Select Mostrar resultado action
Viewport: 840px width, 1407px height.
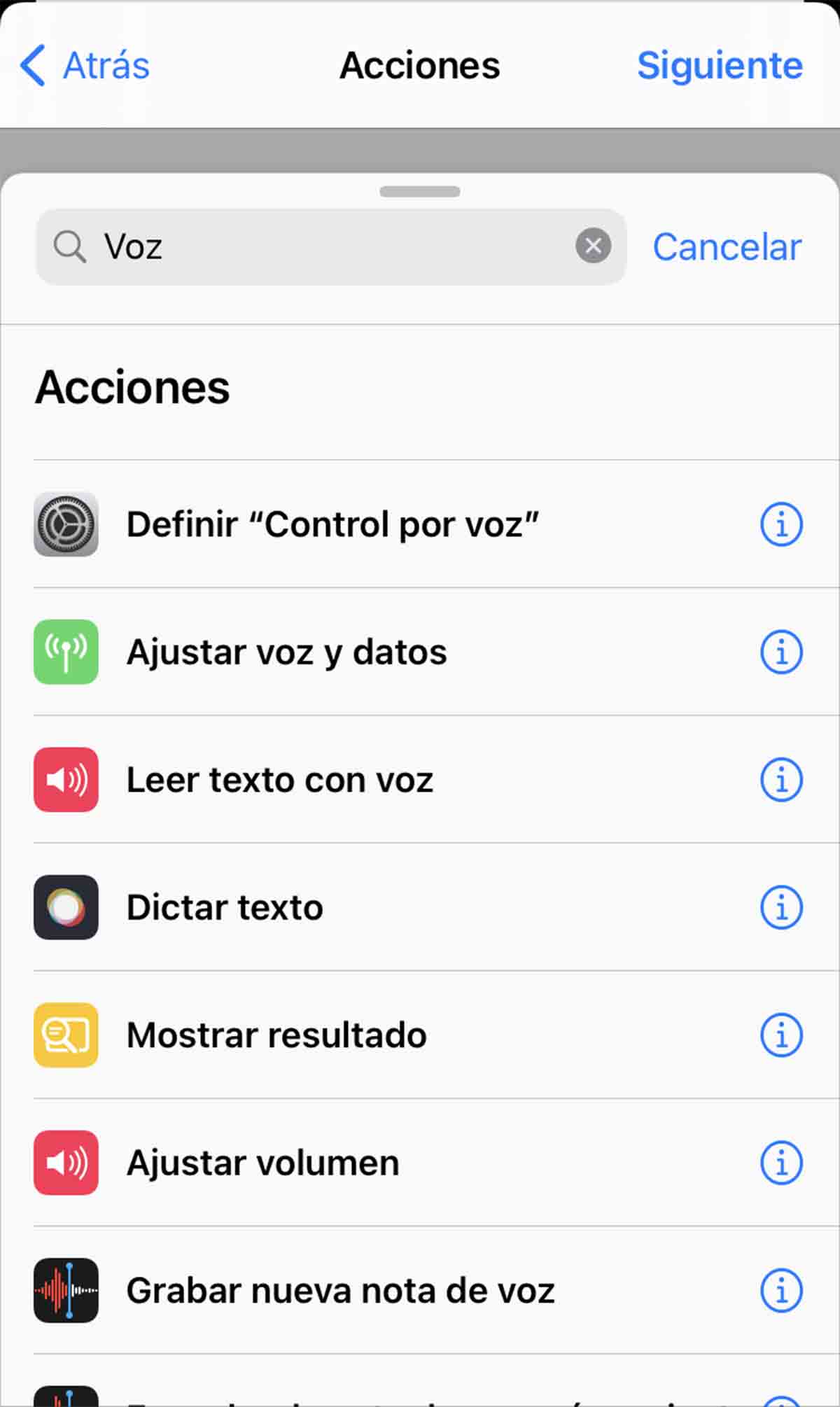tap(276, 1035)
